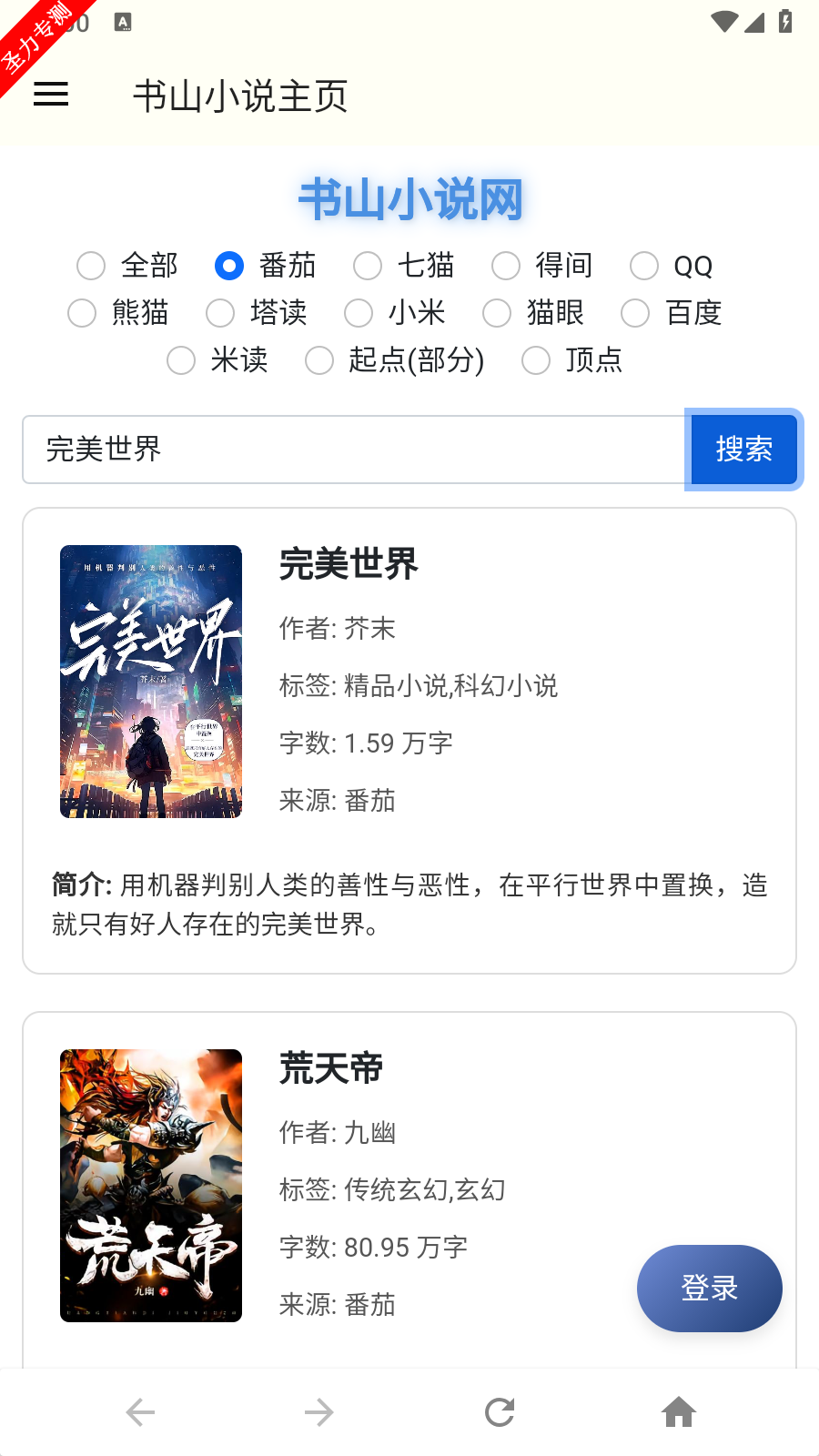
Task: Open the hamburger drawer menu
Action: (x=51, y=95)
